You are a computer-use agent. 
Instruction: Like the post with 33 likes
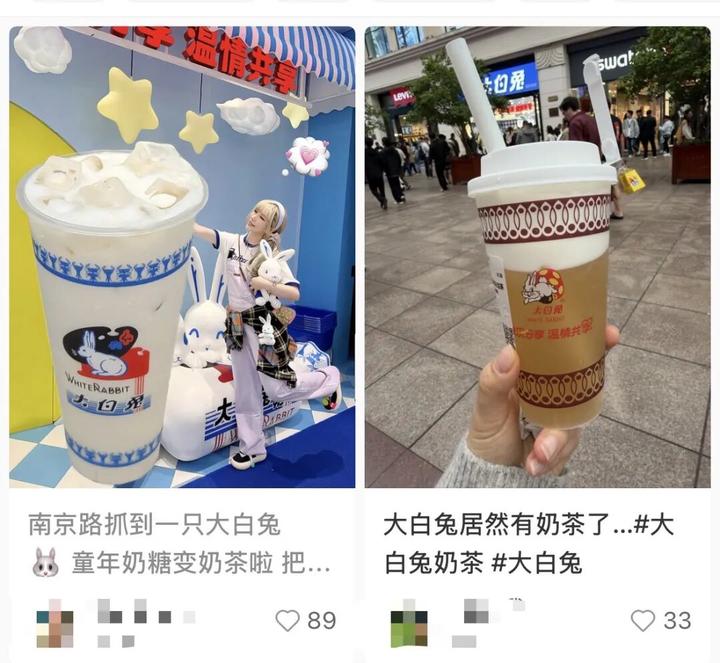[x=643, y=620]
